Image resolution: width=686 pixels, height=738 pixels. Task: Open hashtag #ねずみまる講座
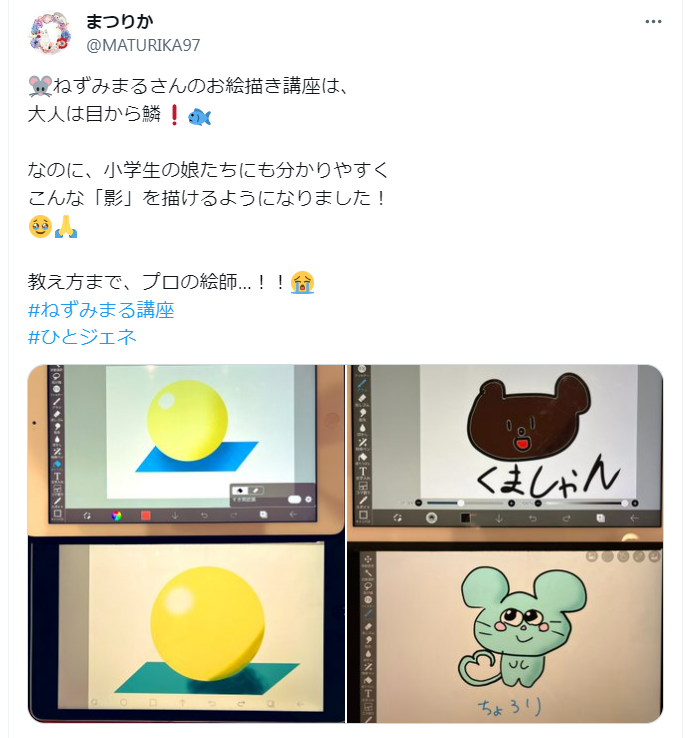point(102,310)
